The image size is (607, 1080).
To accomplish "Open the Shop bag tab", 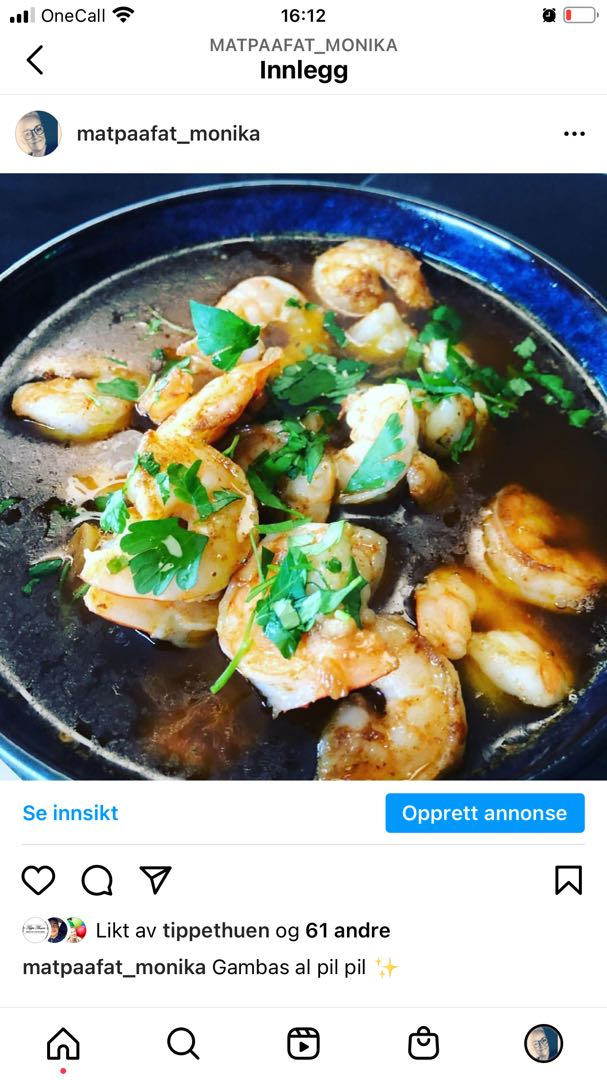I will (424, 1044).
